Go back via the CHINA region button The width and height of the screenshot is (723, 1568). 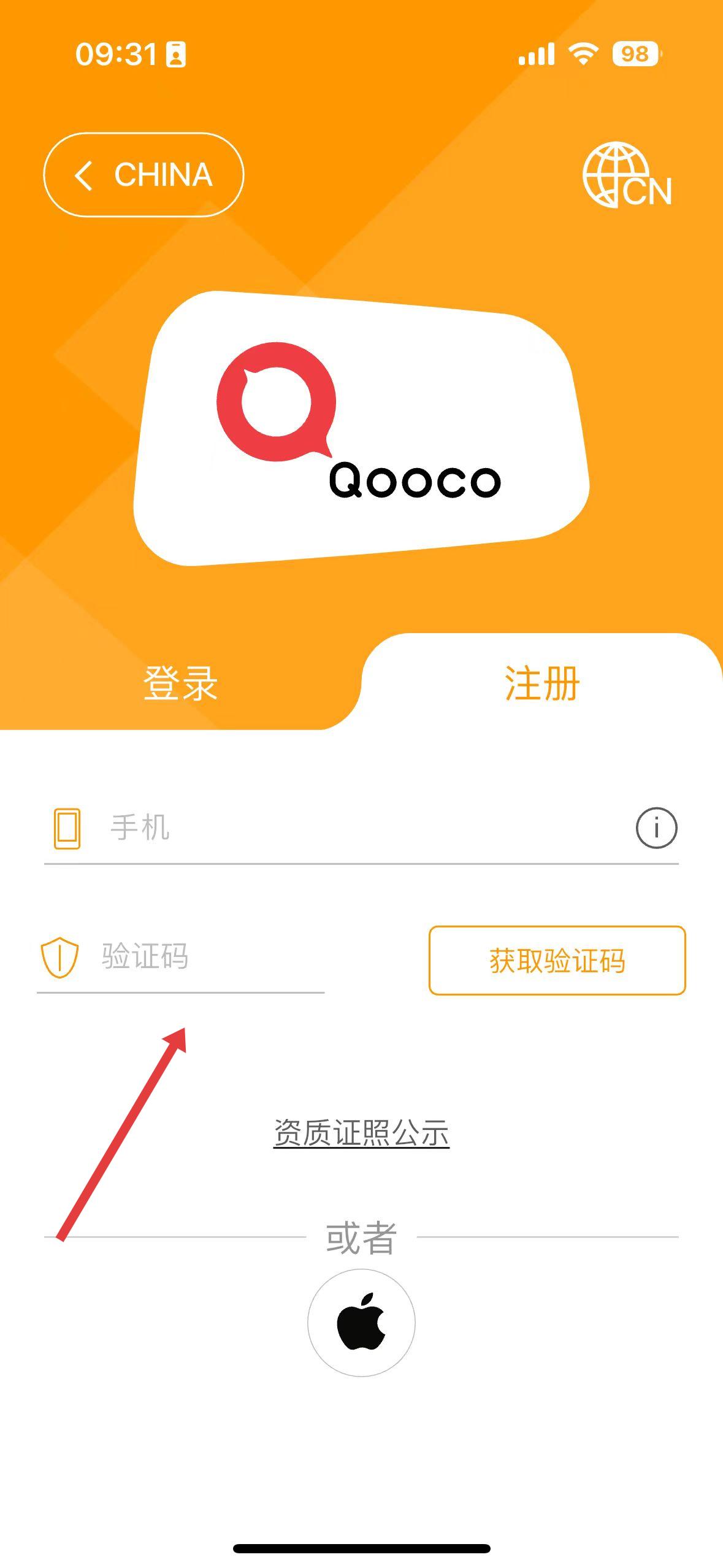pyautogui.click(x=143, y=175)
